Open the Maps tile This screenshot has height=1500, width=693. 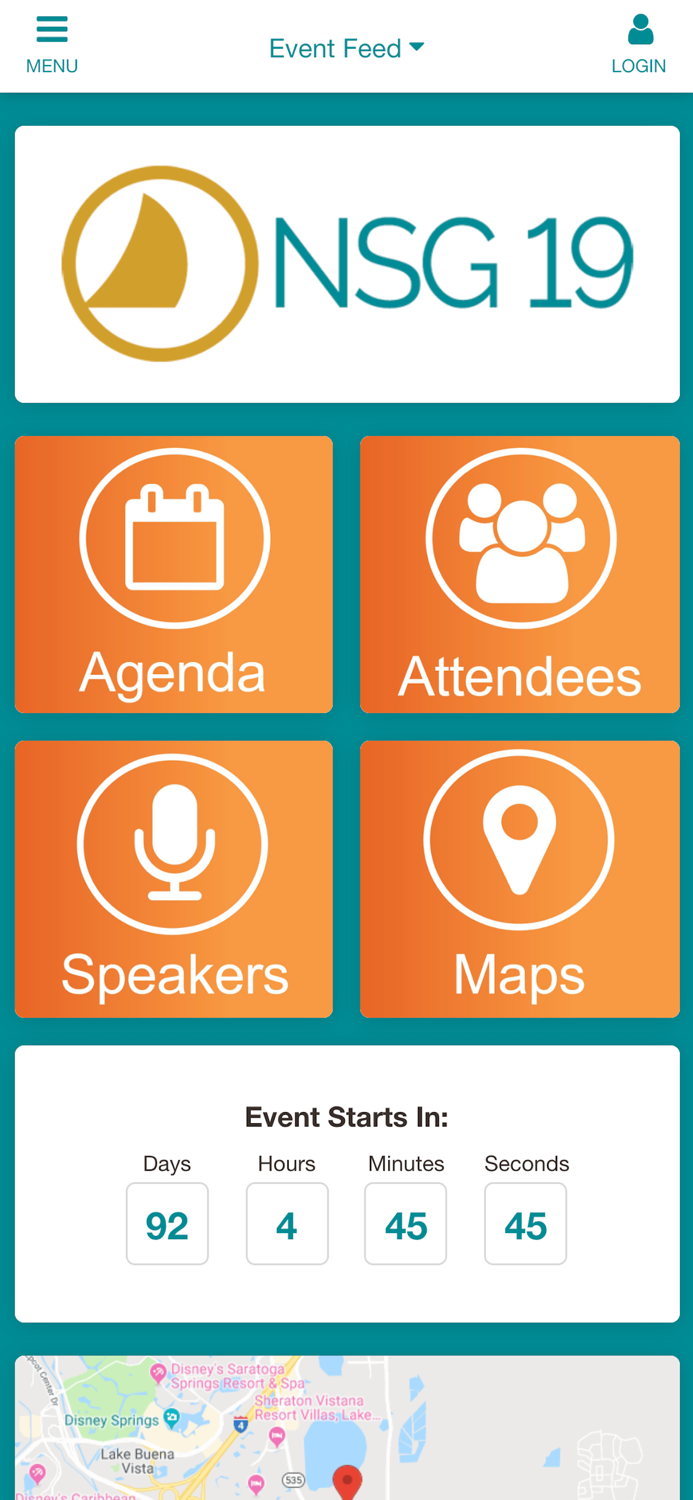(x=520, y=879)
